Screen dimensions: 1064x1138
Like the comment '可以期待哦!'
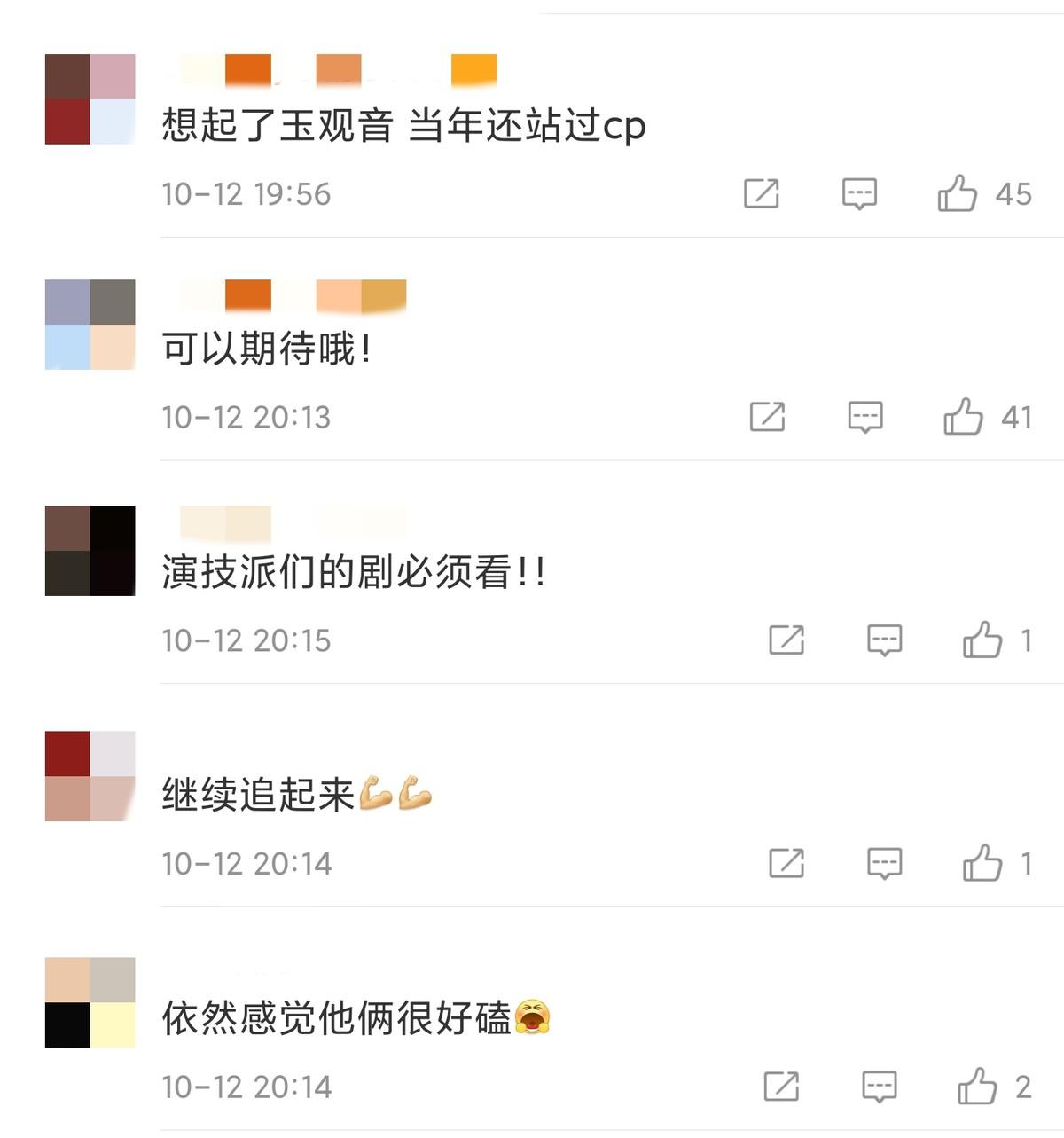[x=964, y=417]
